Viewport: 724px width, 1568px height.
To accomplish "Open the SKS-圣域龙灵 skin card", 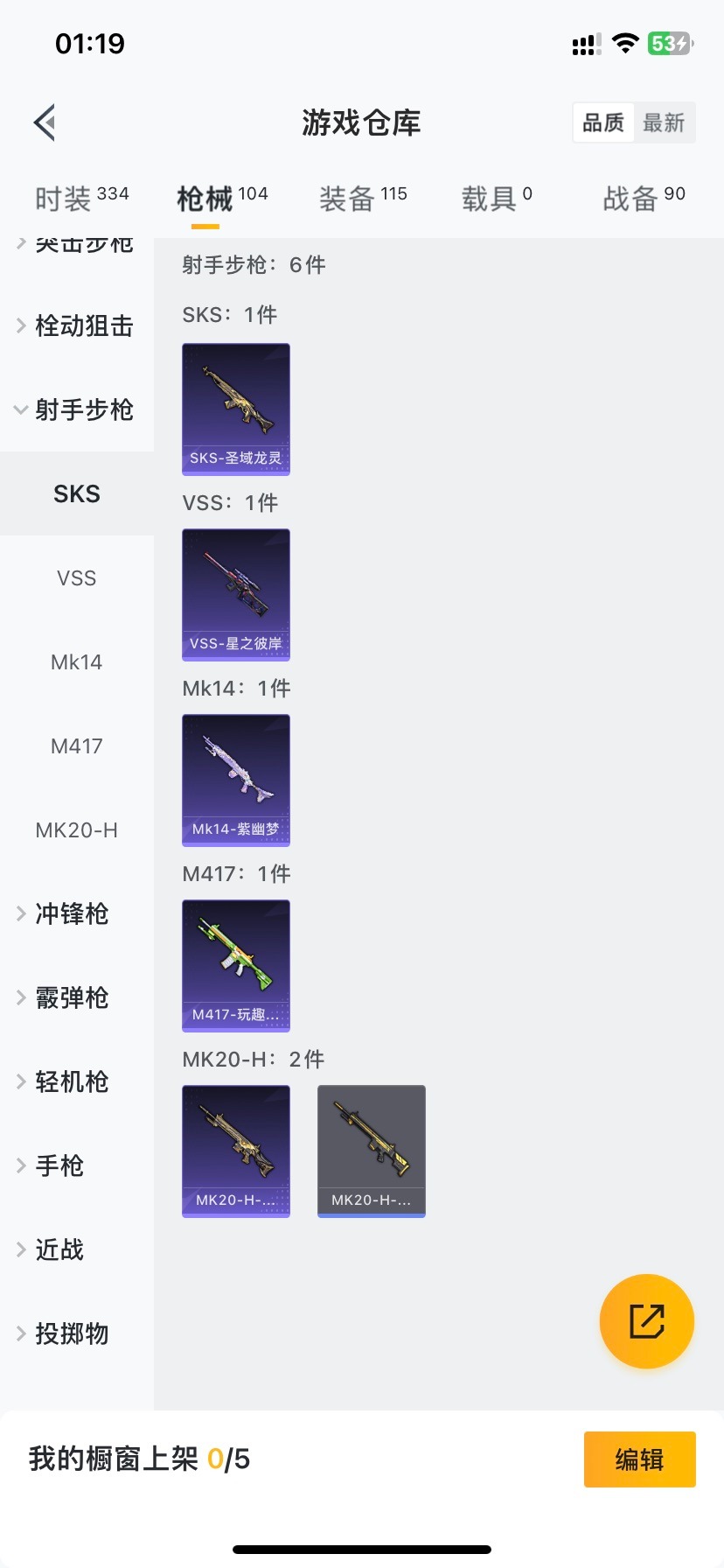I will coord(236,409).
